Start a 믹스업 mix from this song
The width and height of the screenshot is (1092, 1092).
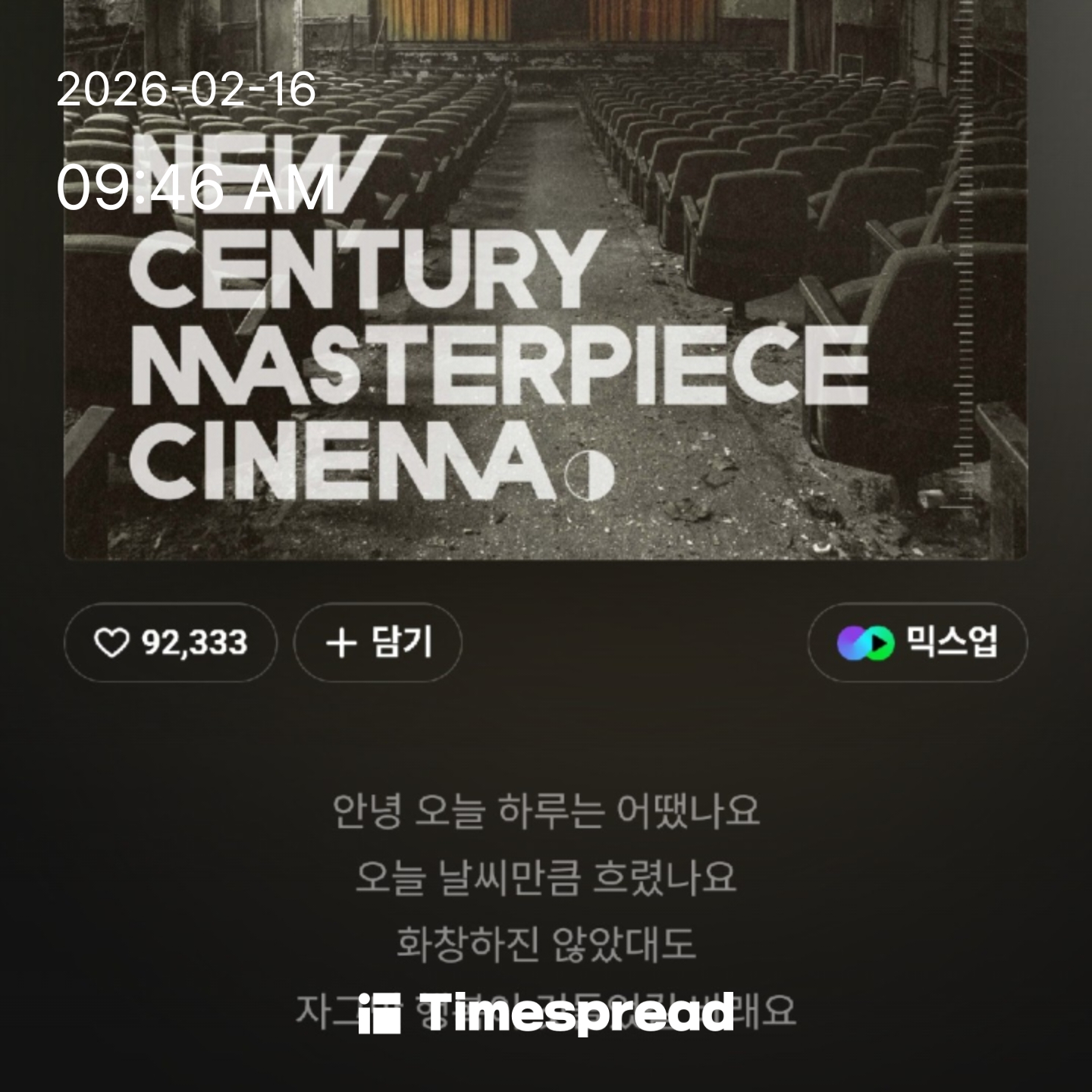[x=917, y=643]
